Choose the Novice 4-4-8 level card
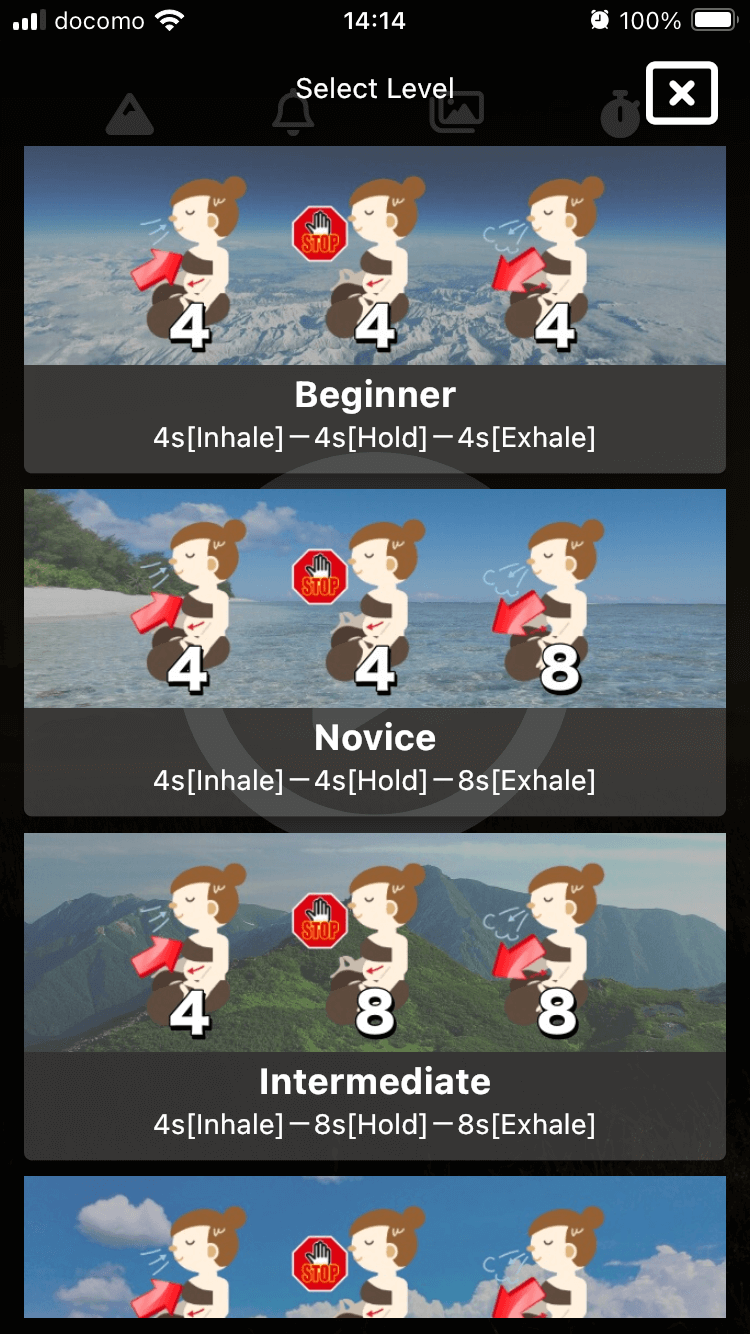The height and width of the screenshot is (1334, 750). pos(375,652)
